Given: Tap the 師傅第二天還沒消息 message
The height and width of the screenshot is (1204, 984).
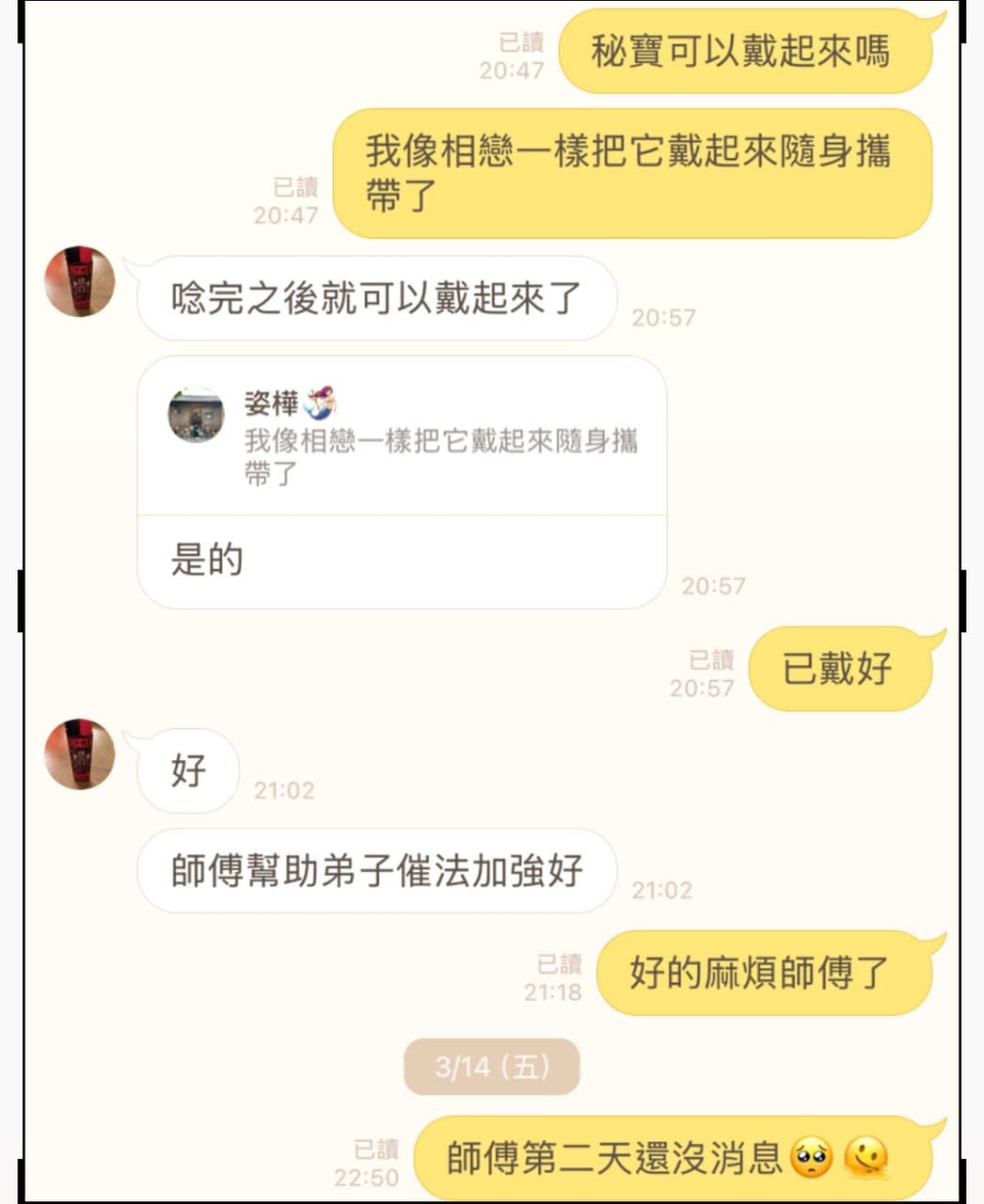Looking at the screenshot, I should (x=611, y=1154).
